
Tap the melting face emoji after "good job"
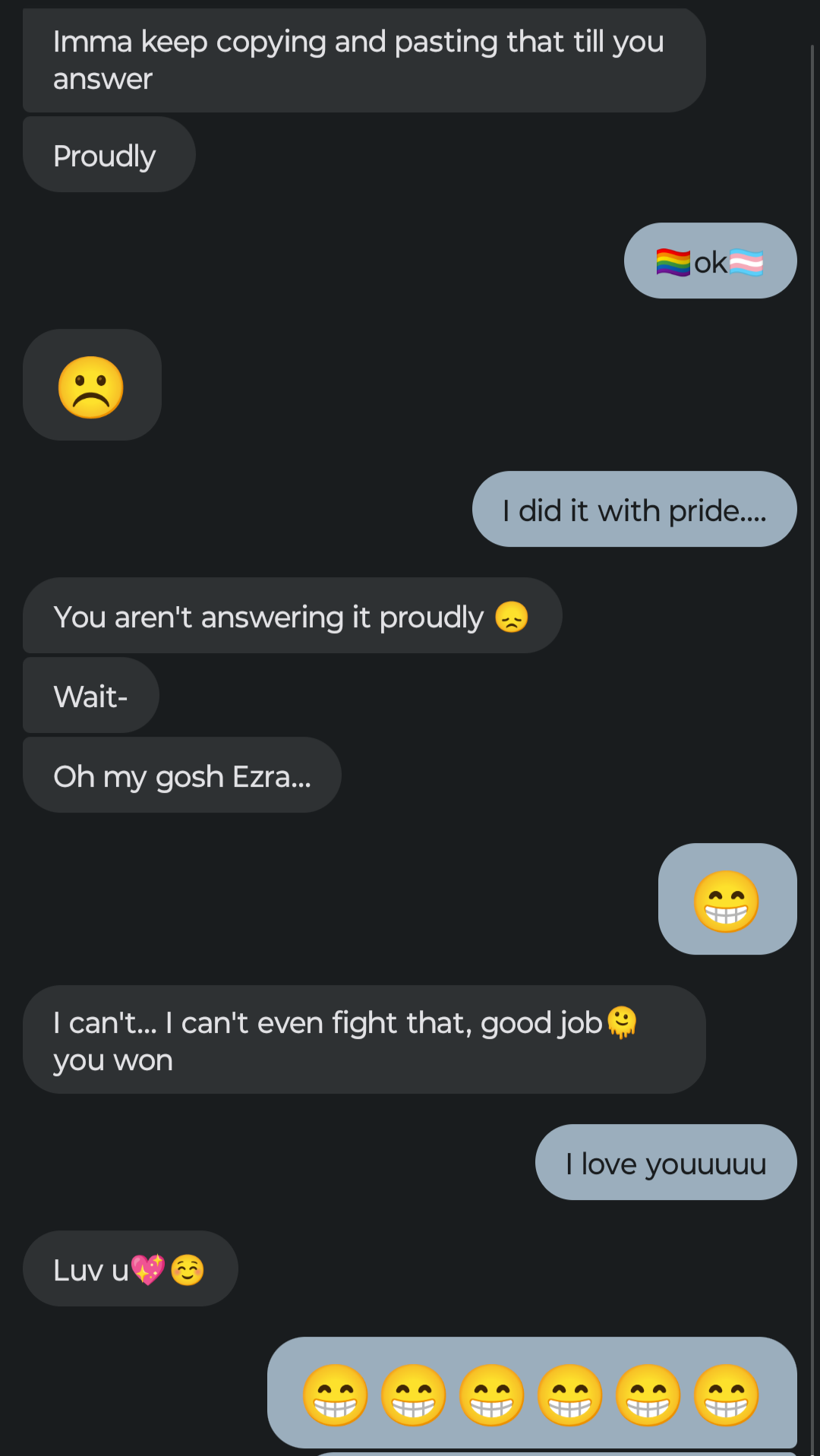tap(623, 1022)
